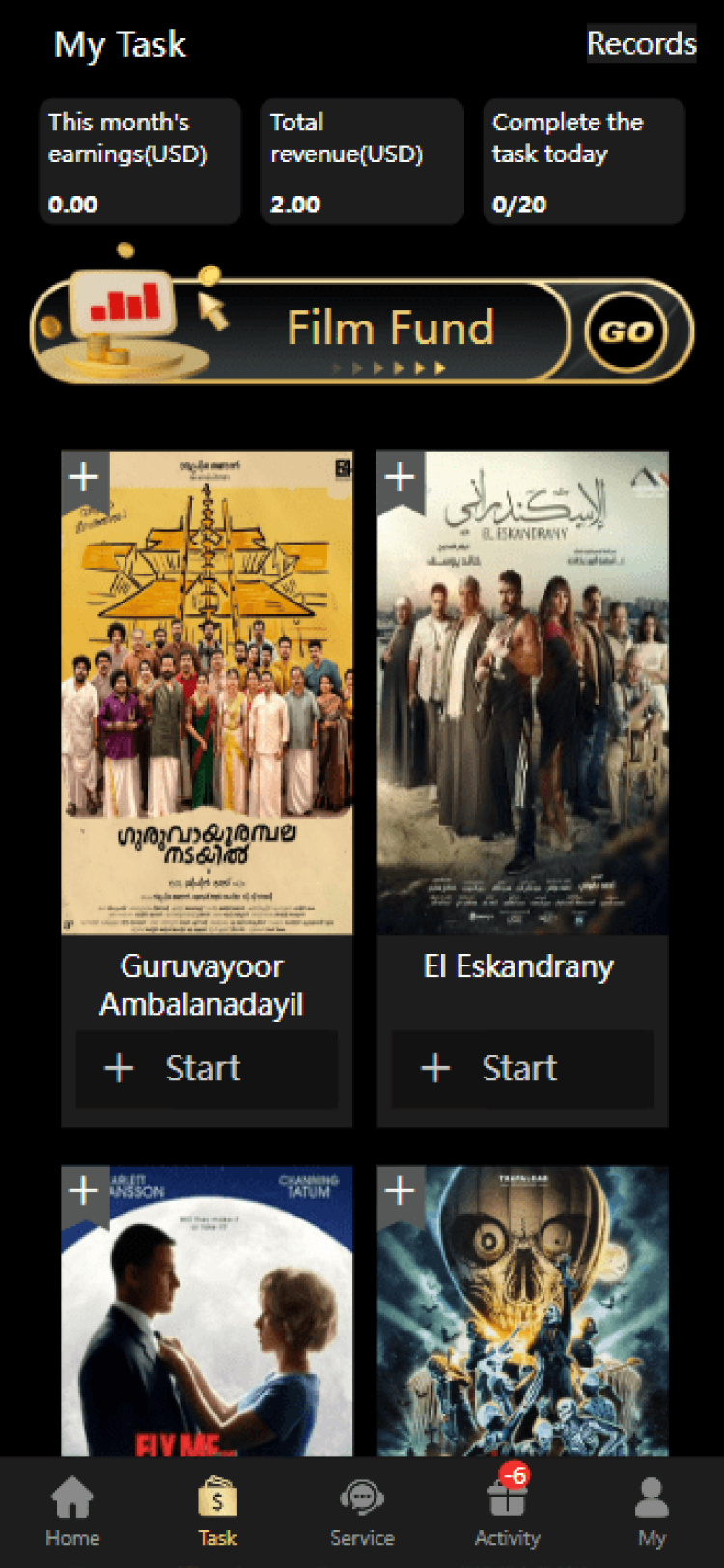Switch to the Service tab
Viewport: 724px width, 1568px height.
(362, 1512)
